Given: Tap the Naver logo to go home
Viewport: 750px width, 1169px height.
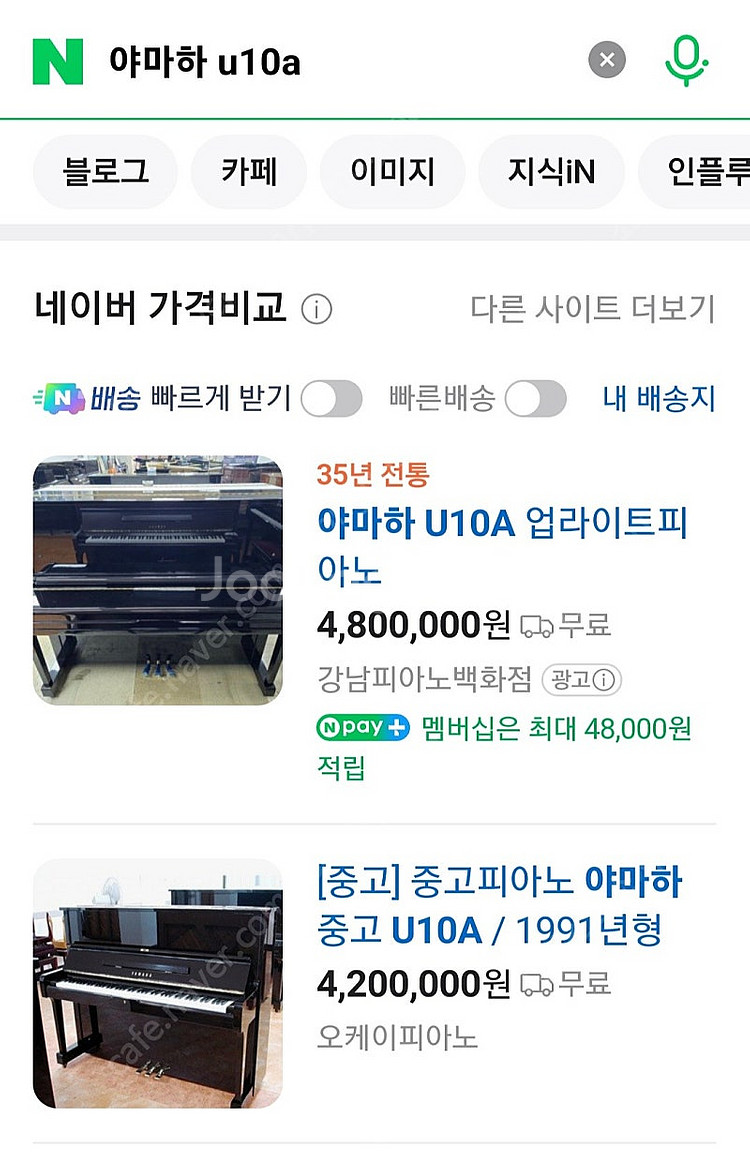Looking at the screenshot, I should click(58, 61).
